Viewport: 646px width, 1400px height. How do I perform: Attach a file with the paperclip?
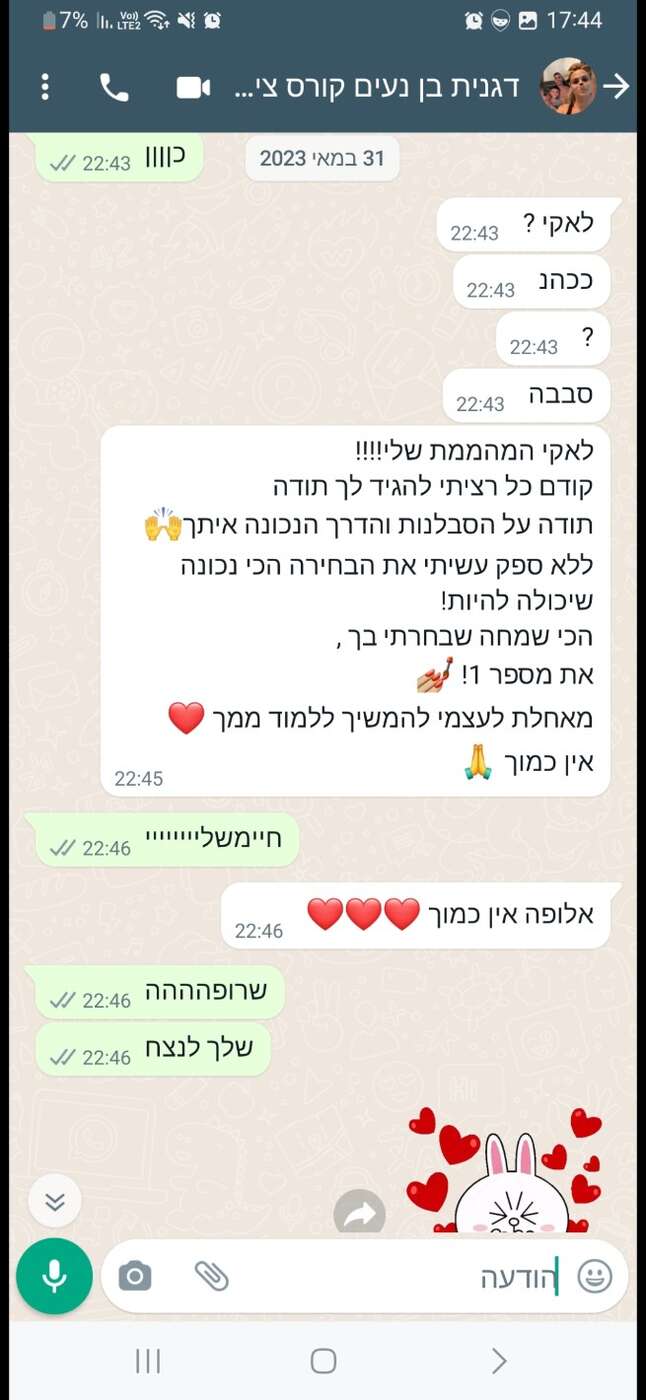[x=211, y=1276]
